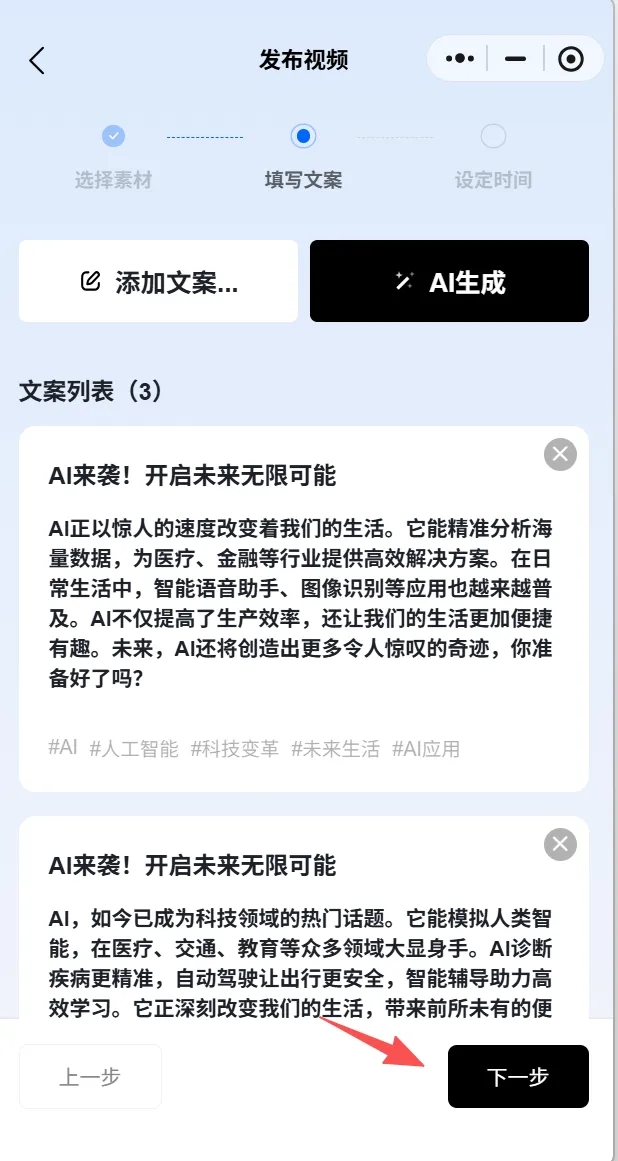
Task: Remove the first caption card
Action: [x=560, y=454]
